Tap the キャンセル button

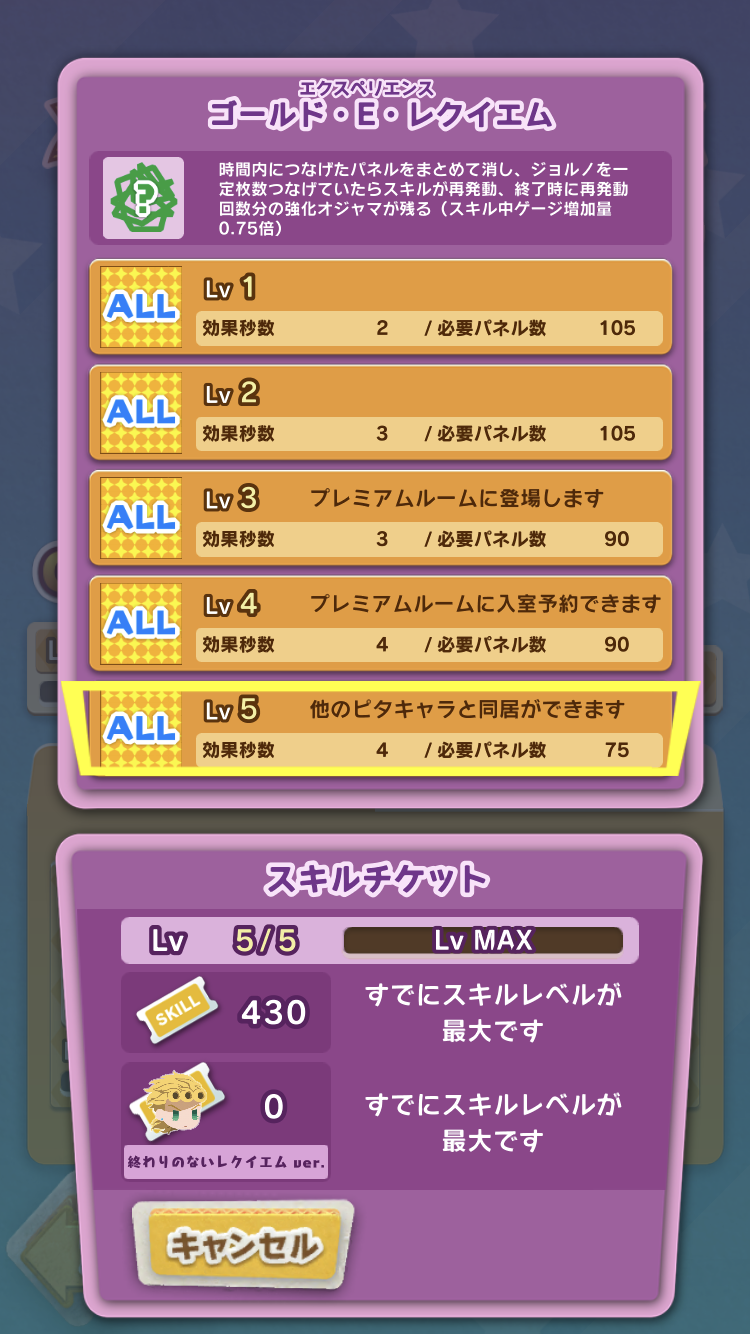[243, 1246]
